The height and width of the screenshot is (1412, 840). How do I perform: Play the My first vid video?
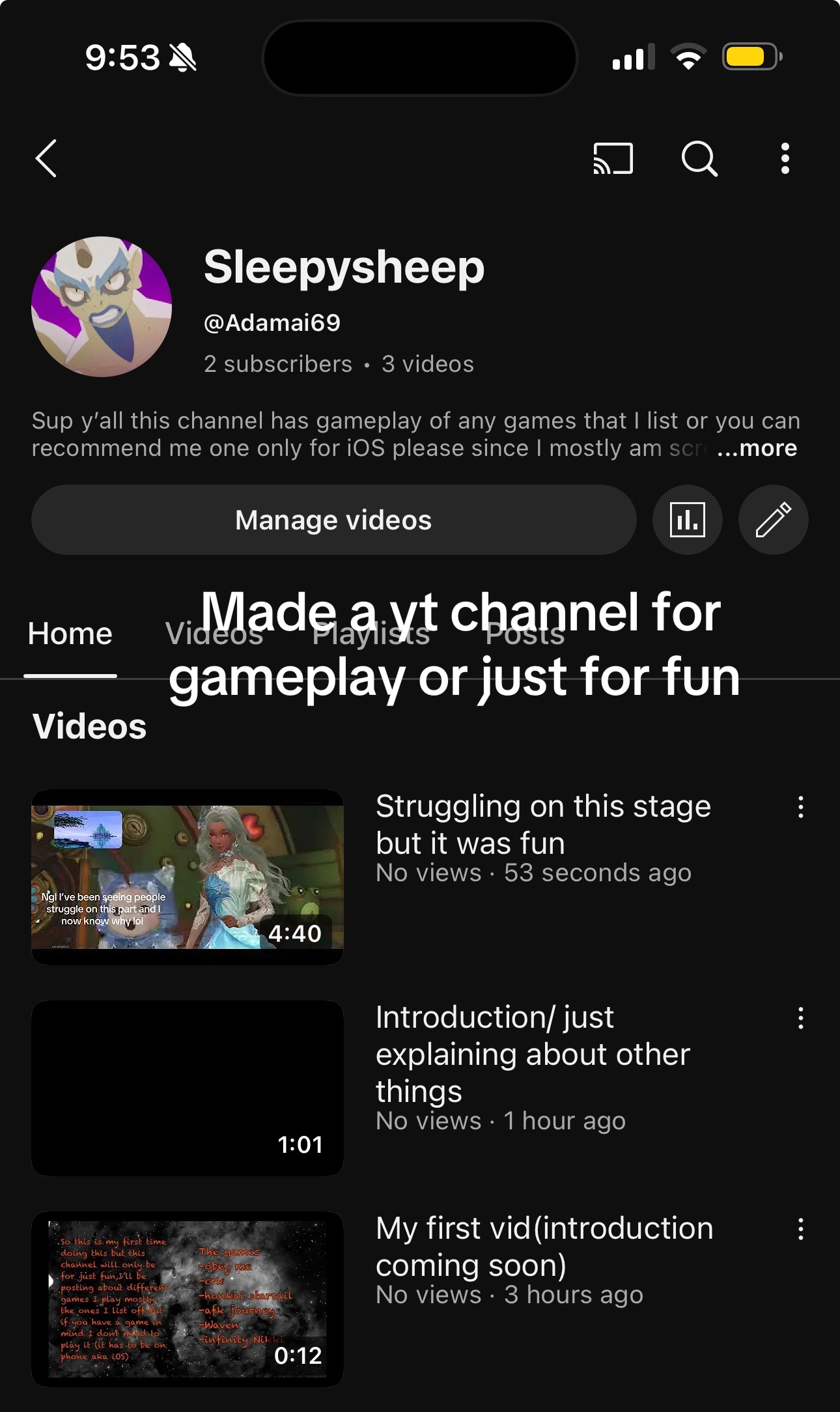click(188, 1299)
